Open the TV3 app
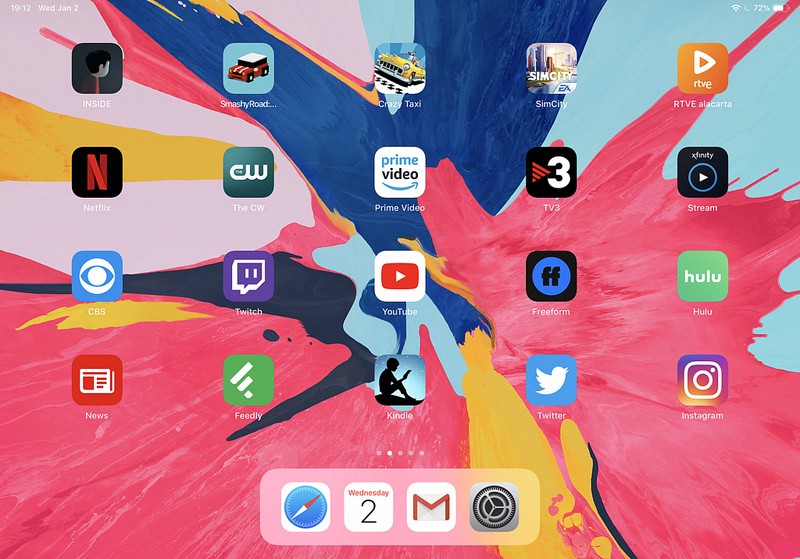 pos(551,172)
